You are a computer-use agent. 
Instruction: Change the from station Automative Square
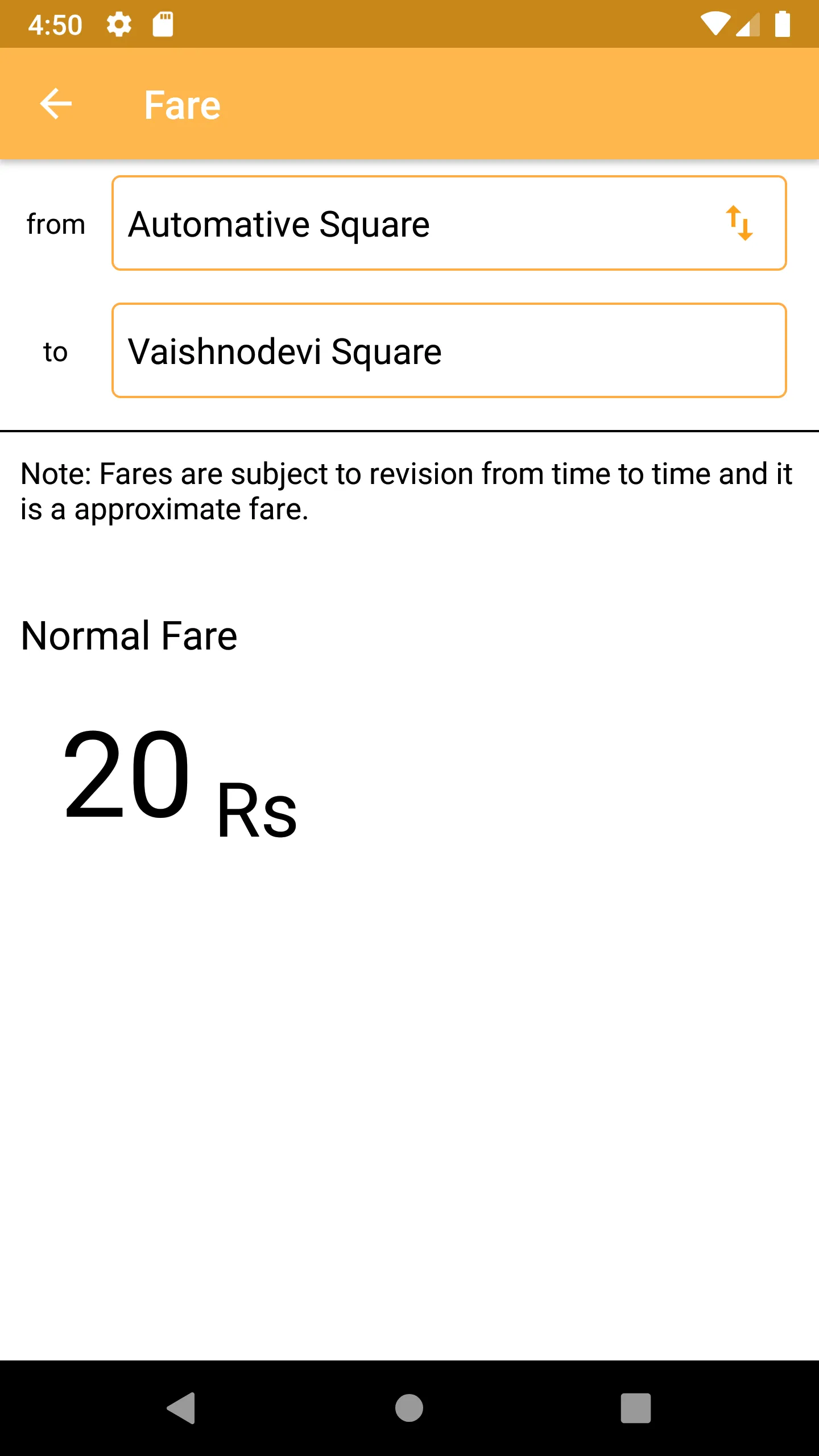coord(449,224)
